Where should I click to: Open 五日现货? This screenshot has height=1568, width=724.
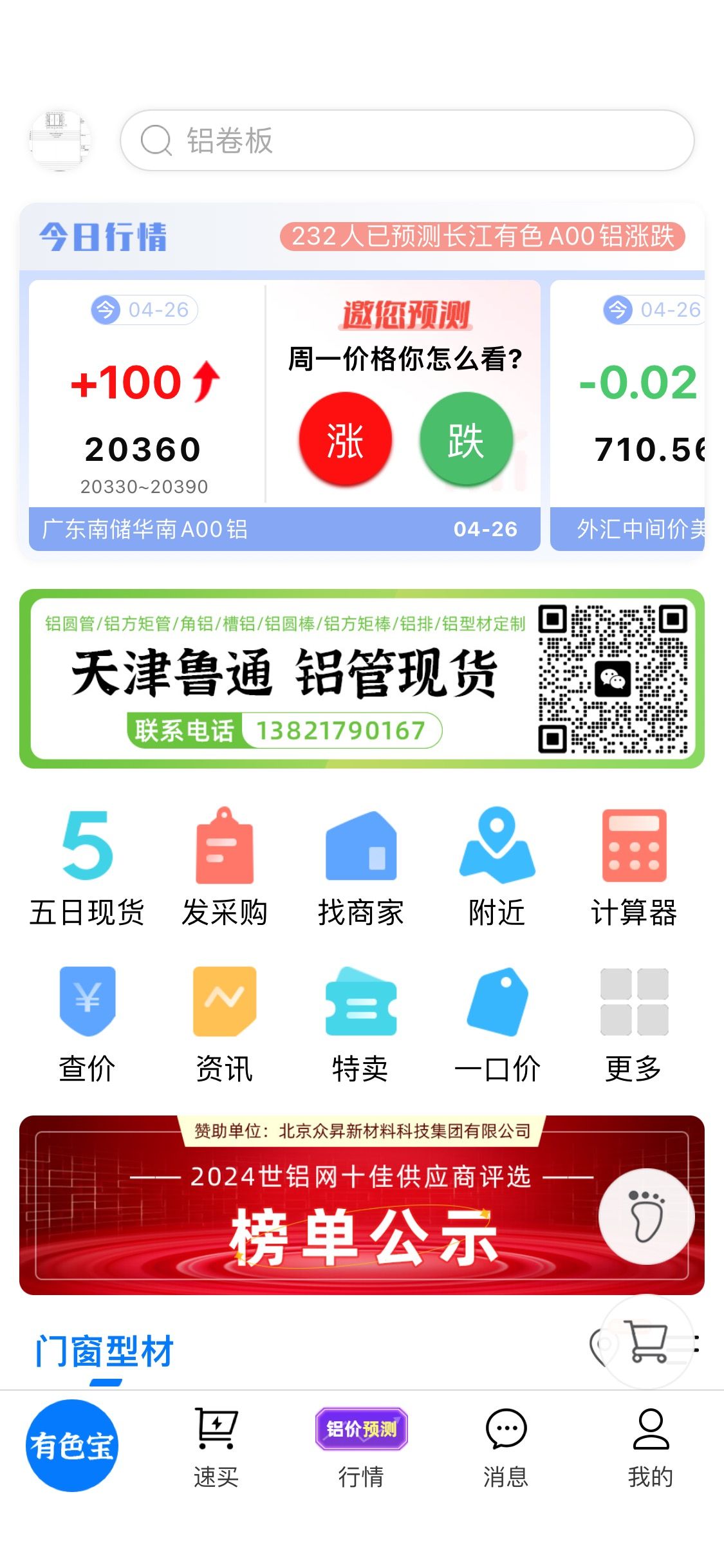click(88, 867)
